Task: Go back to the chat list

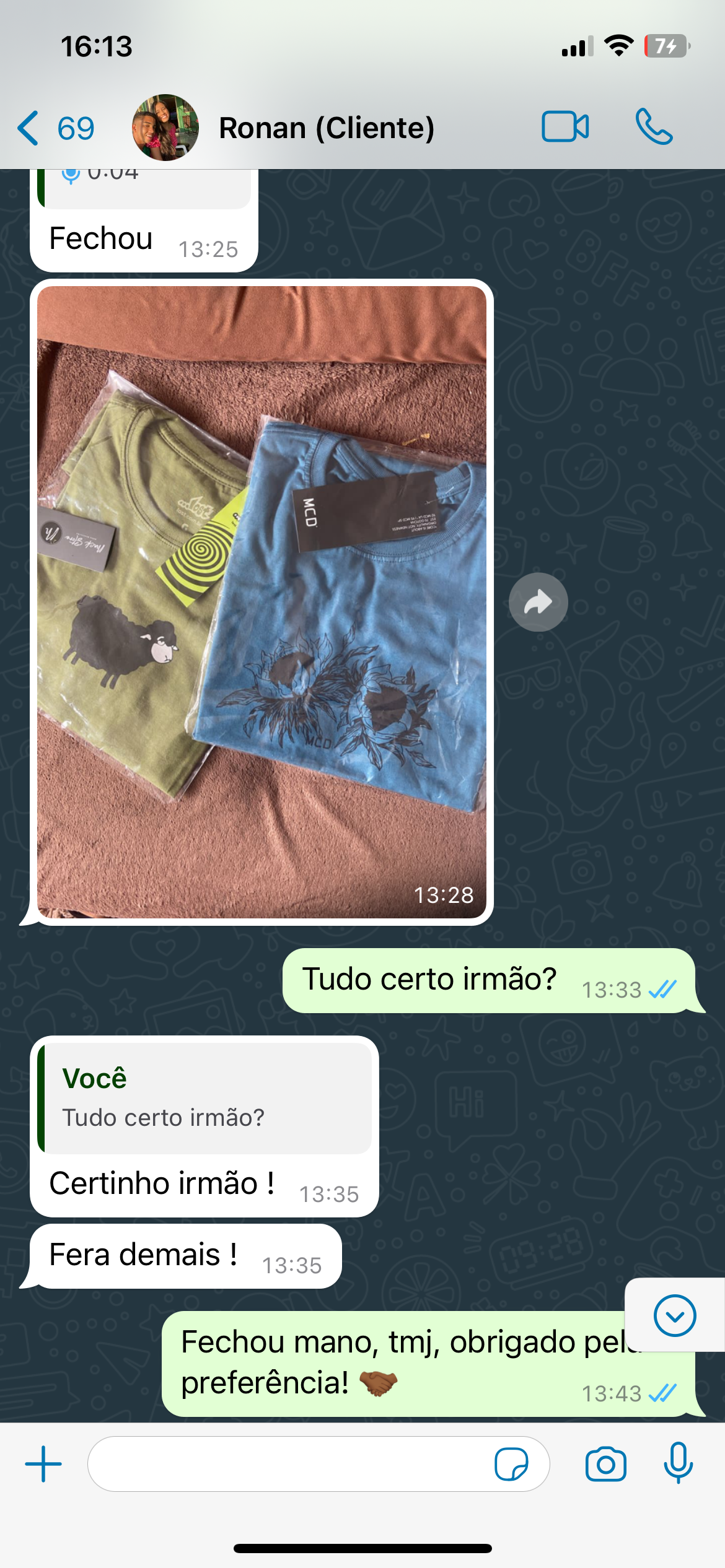Action: [55, 128]
